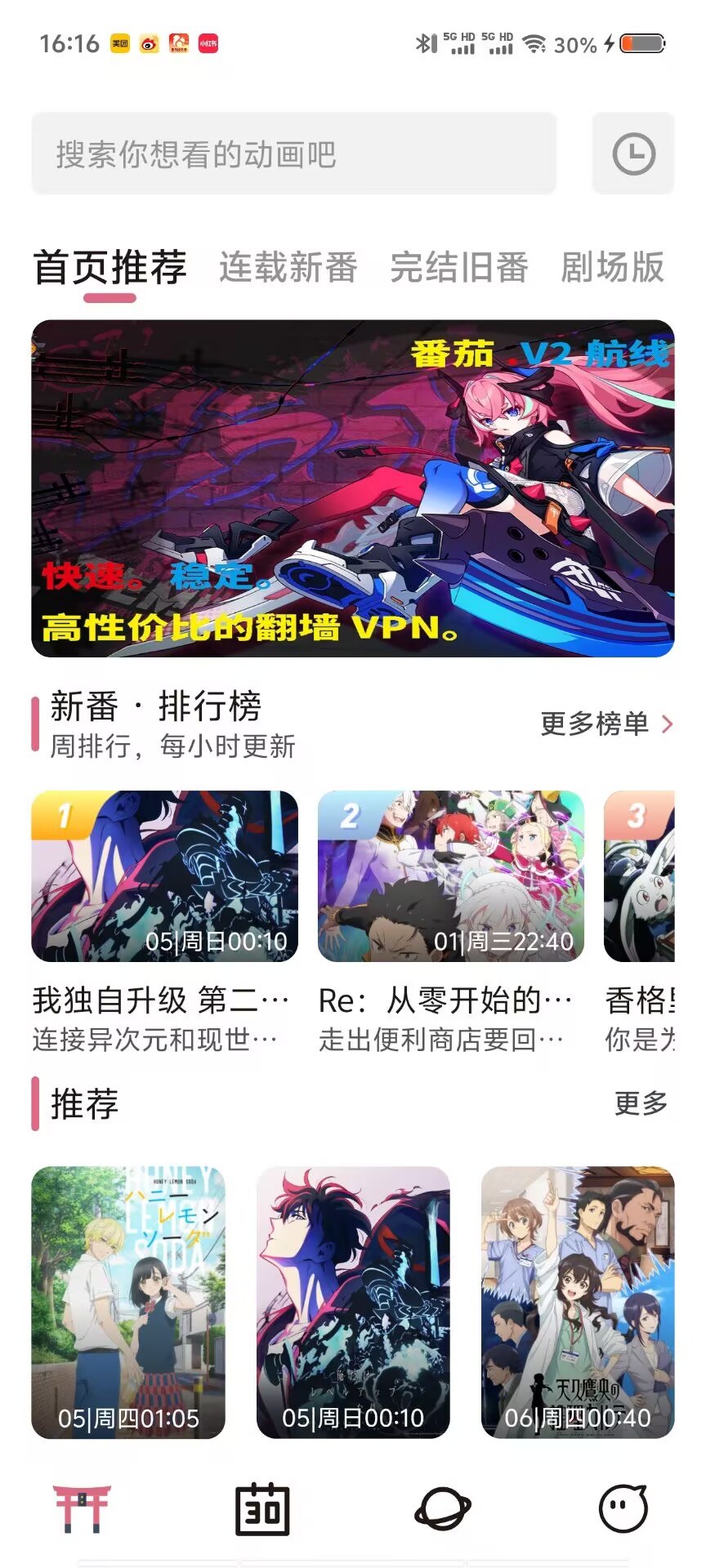Open the calendar schedule tab

[262, 1509]
